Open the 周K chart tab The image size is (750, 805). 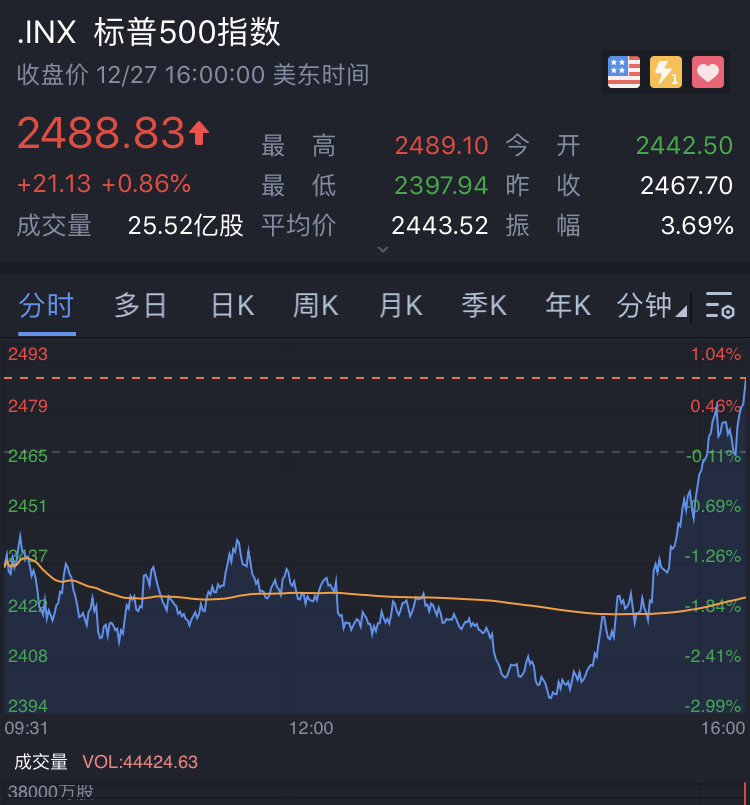pyautogui.click(x=316, y=305)
